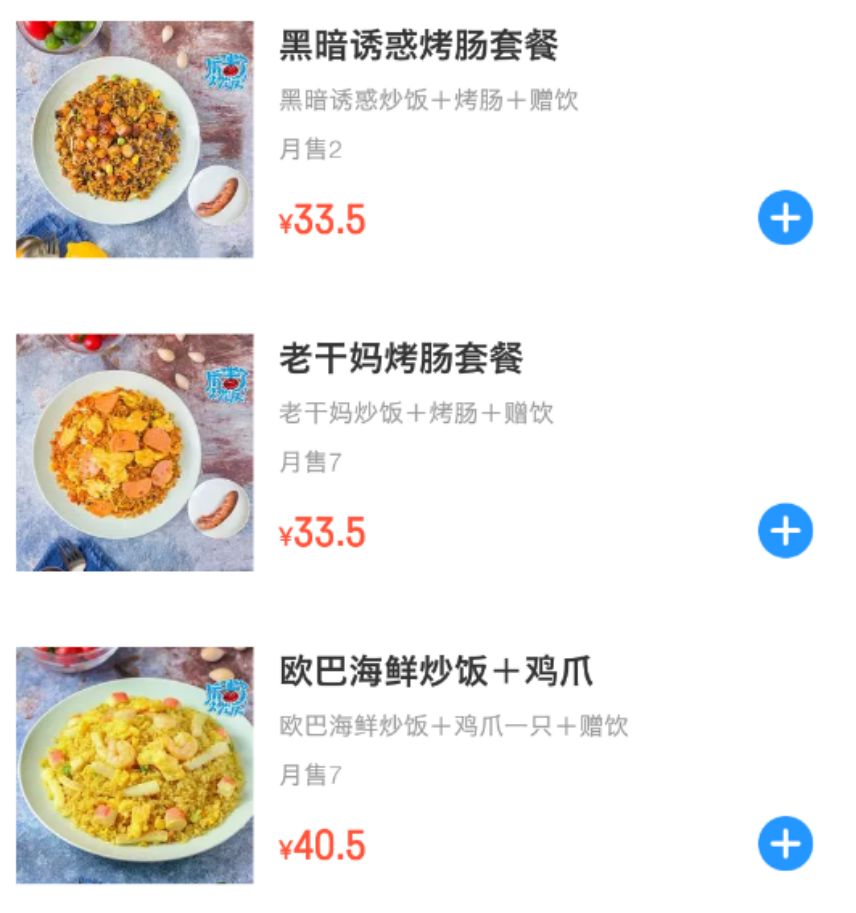Add 老干妈烤肠套餐 to cart

[785, 531]
